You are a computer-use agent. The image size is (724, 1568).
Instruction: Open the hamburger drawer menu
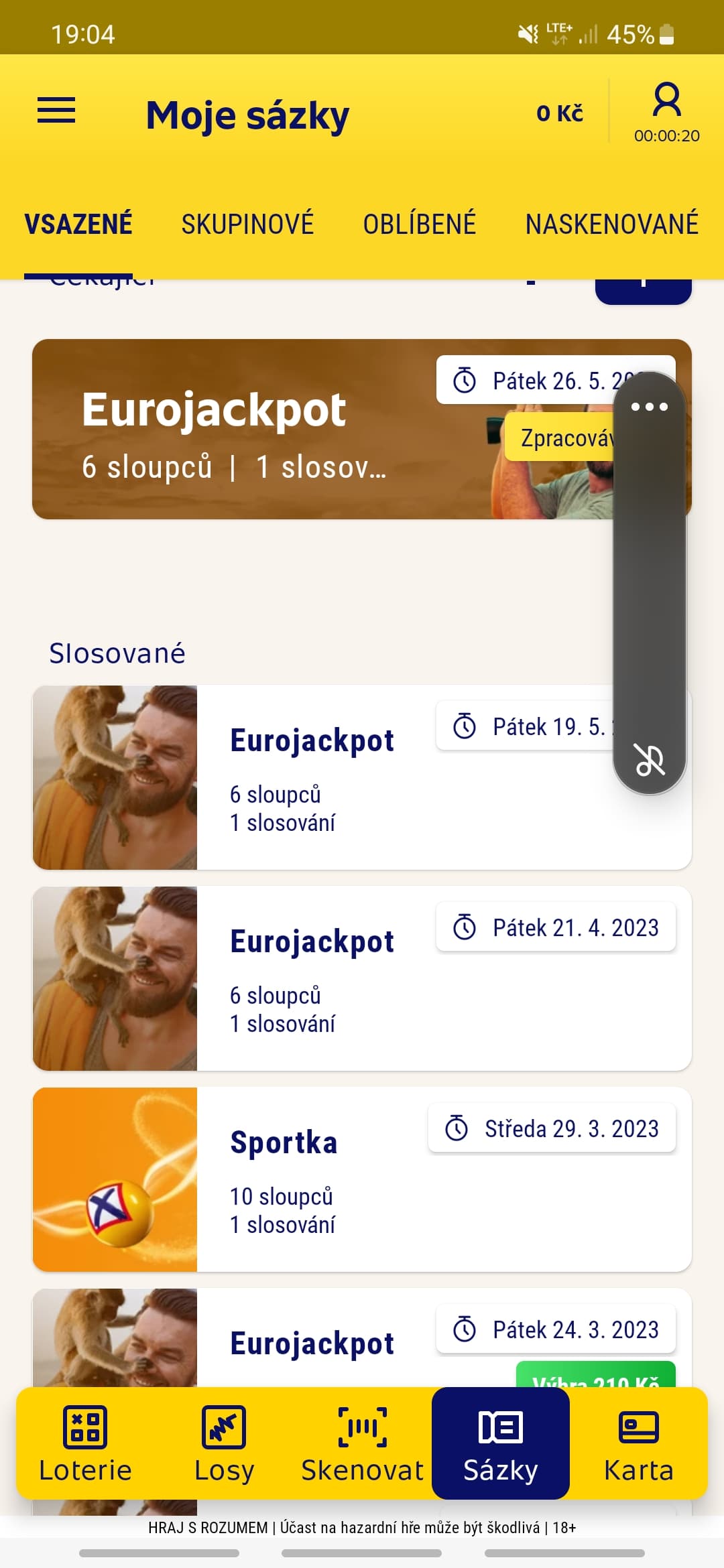click(x=56, y=111)
